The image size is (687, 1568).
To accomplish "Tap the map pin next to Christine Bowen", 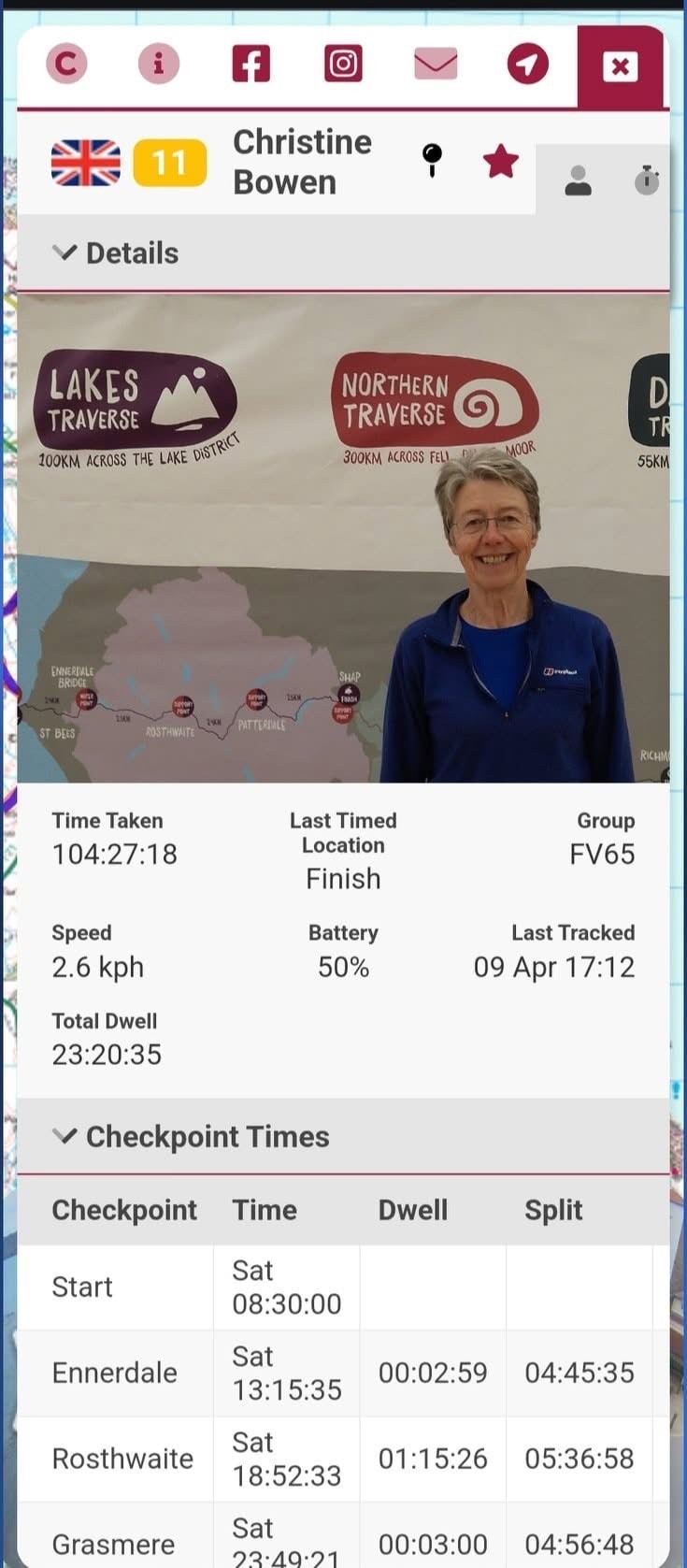I will (x=432, y=160).
